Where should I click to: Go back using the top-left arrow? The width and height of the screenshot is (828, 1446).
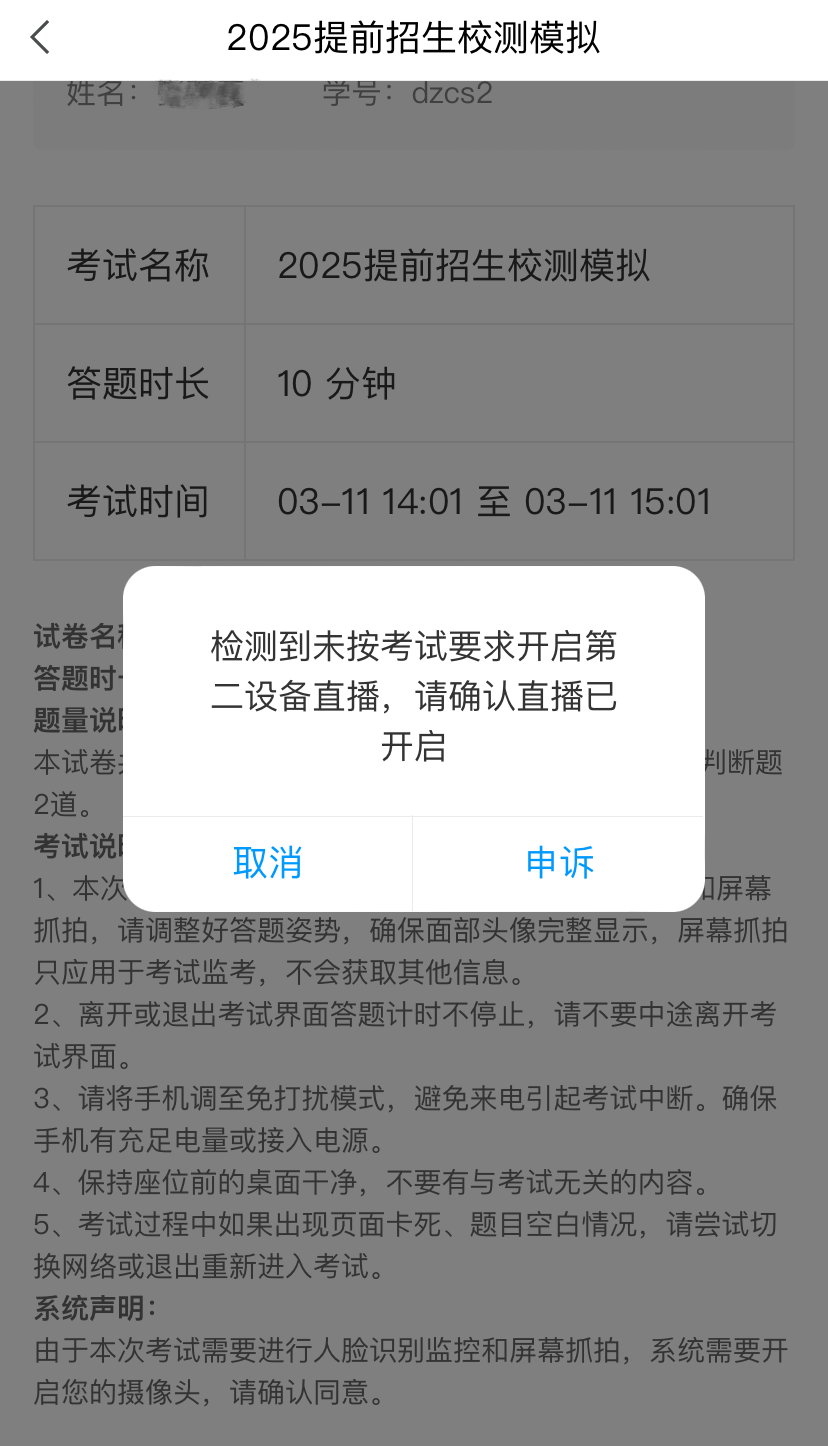pyautogui.click(x=40, y=38)
